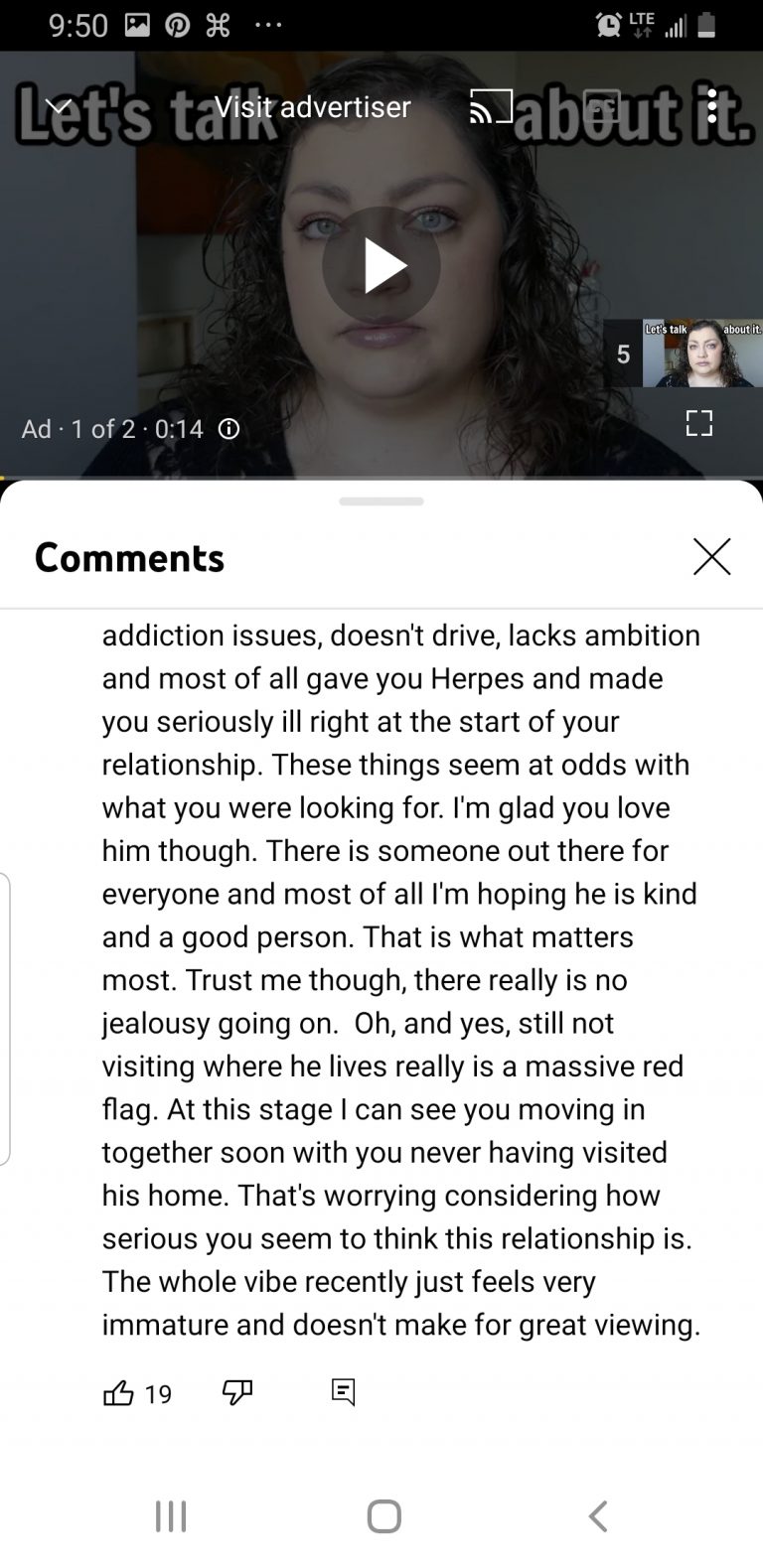Dislike this comment

pos(237,1393)
